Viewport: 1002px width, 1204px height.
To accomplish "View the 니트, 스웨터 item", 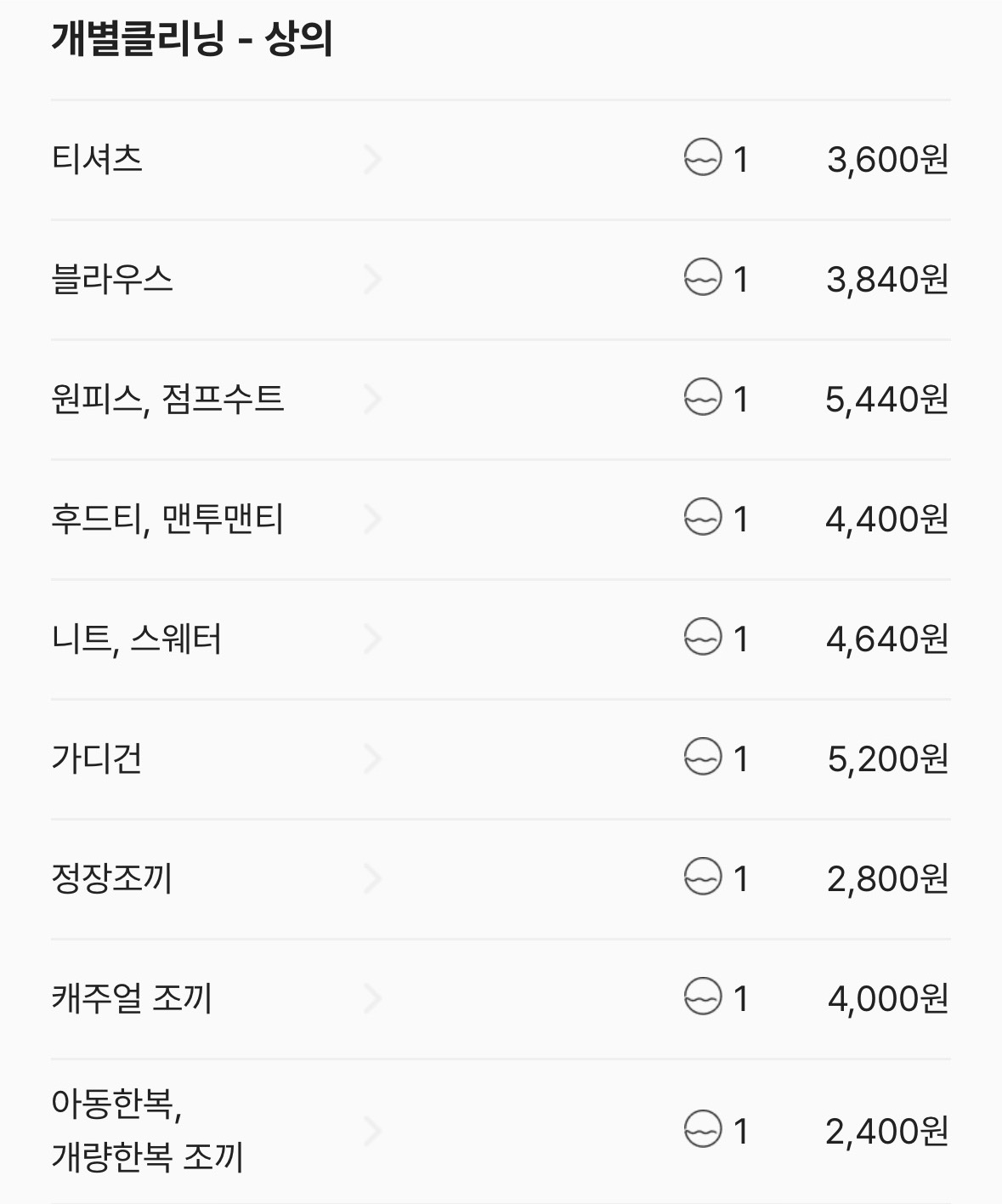I will tap(501, 639).
